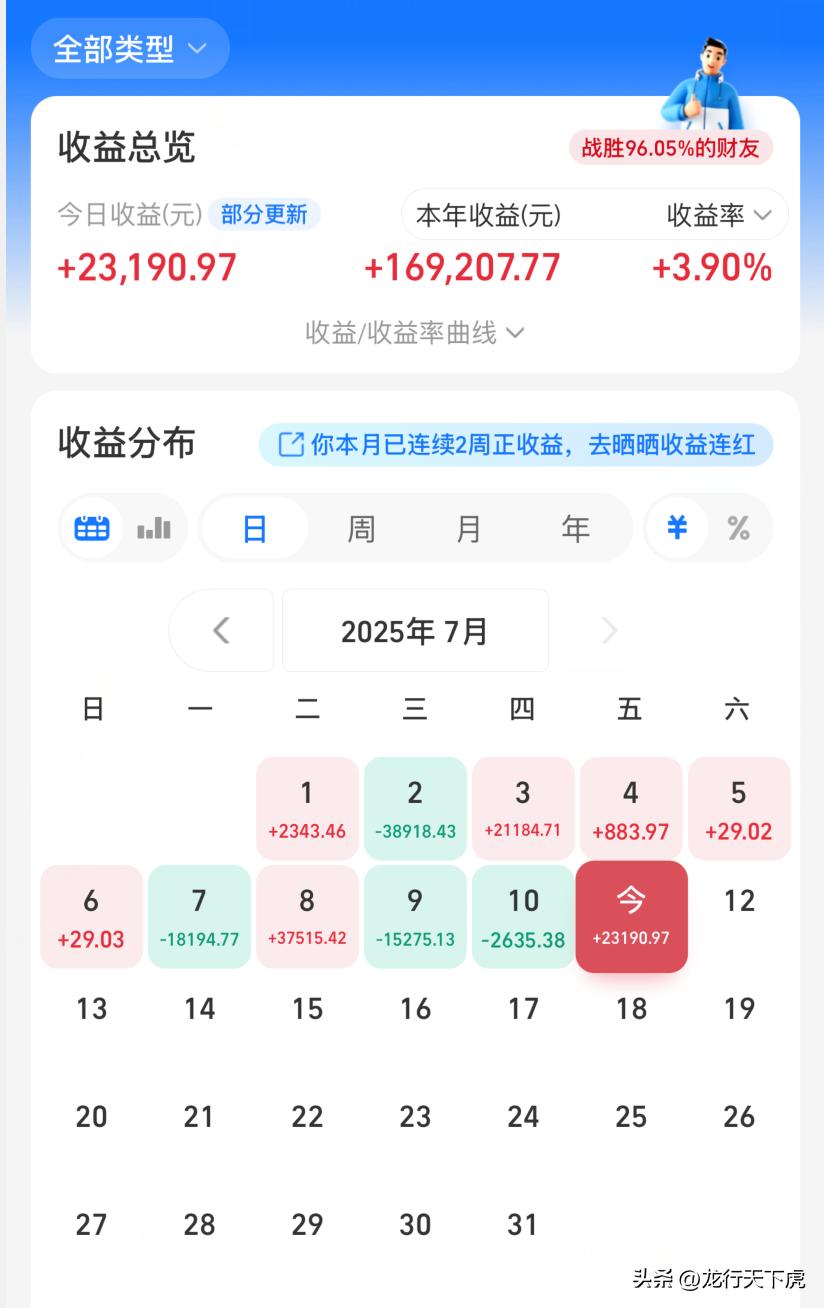Open the 全部类型 filter dropdown
The image size is (824, 1308).
click(x=130, y=47)
